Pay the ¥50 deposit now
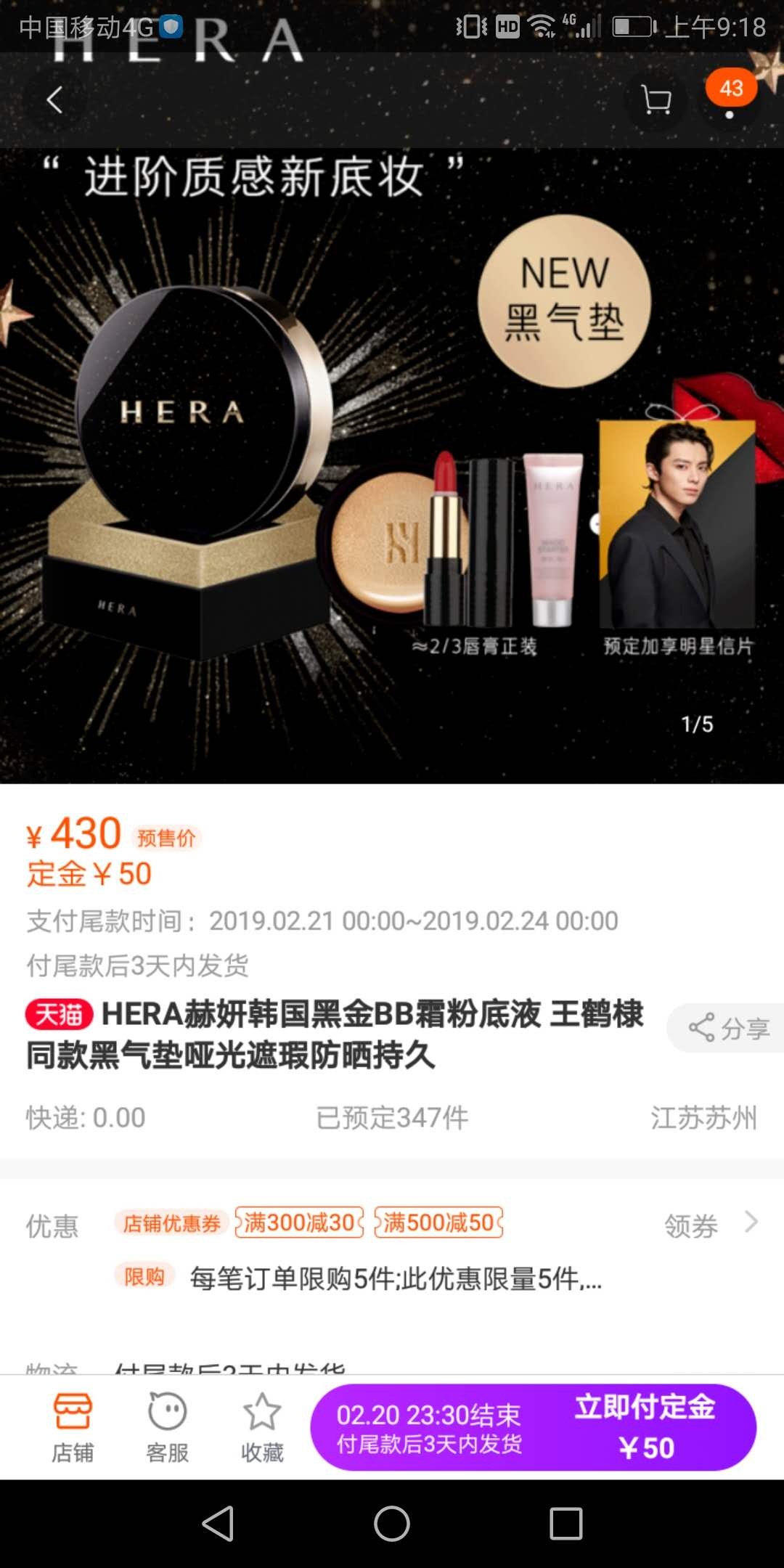 [645, 1427]
